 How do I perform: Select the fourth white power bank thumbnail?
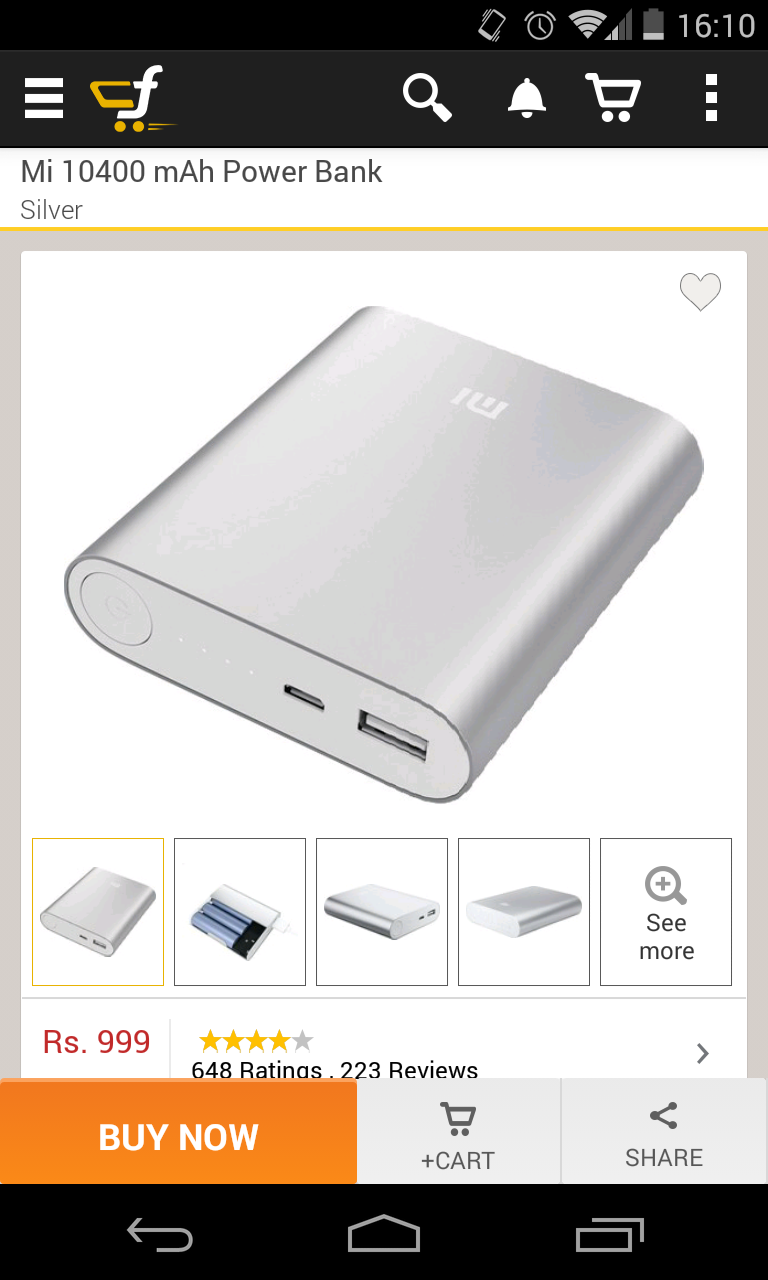click(x=524, y=911)
